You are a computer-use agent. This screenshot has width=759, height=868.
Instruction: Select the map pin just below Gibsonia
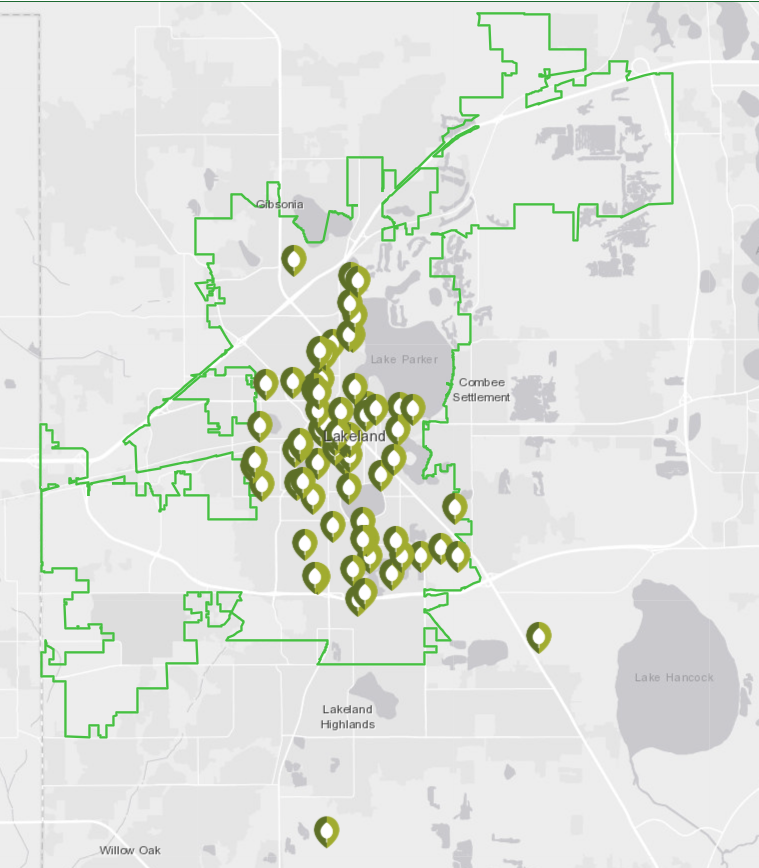click(x=293, y=259)
